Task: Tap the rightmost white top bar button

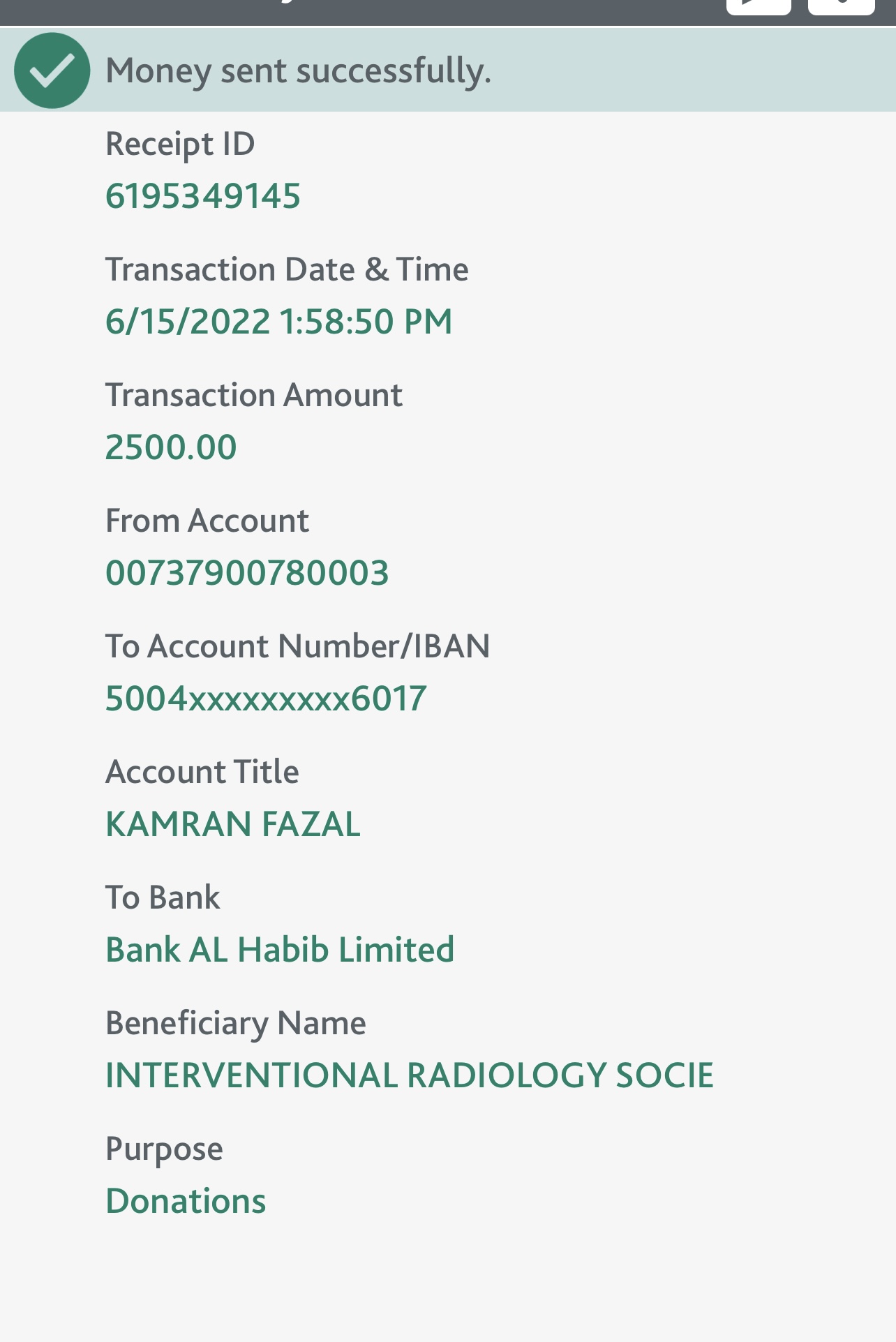Action: tap(841, 6)
